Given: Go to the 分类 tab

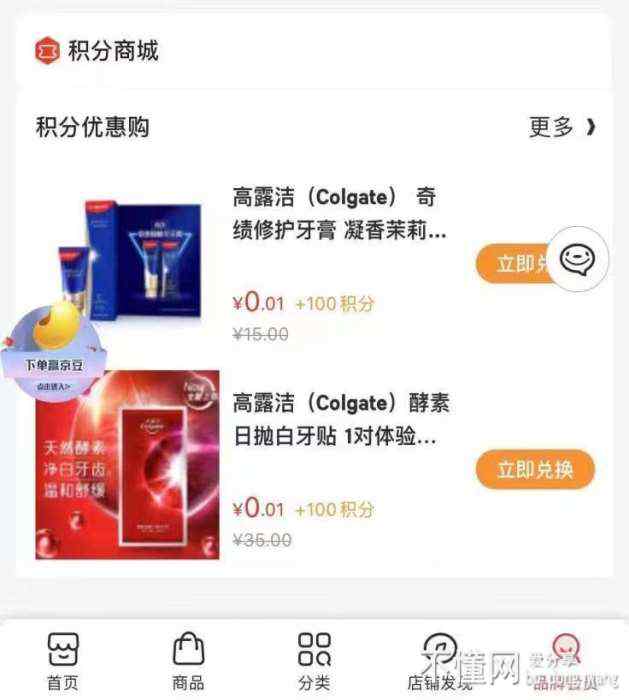Looking at the screenshot, I should click(314, 660).
